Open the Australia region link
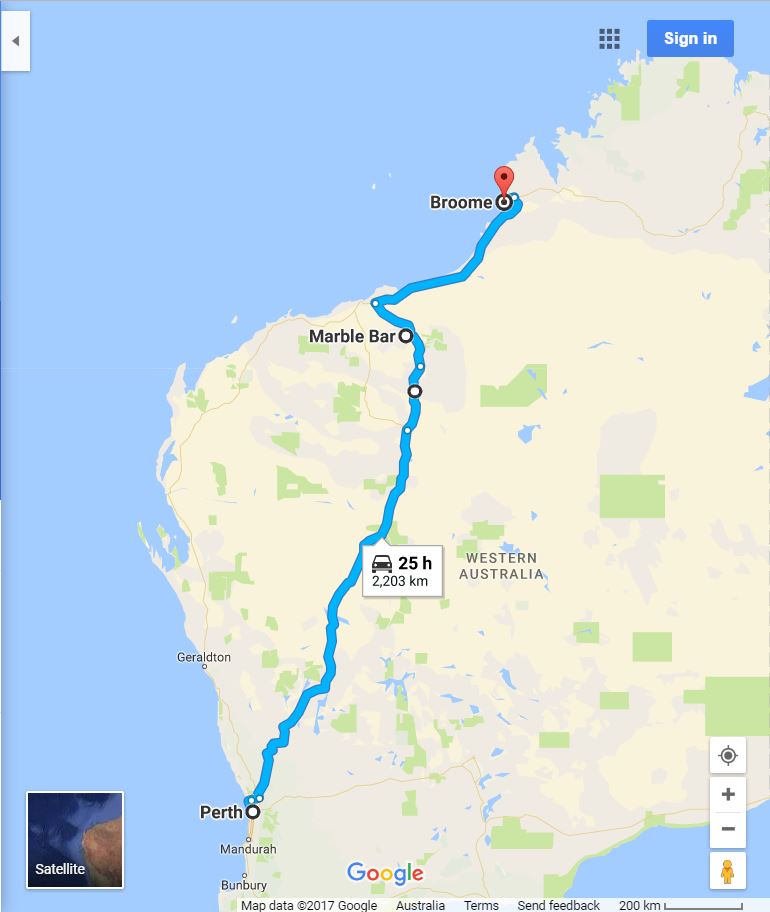770x912 pixels. (x=420, y=905)
